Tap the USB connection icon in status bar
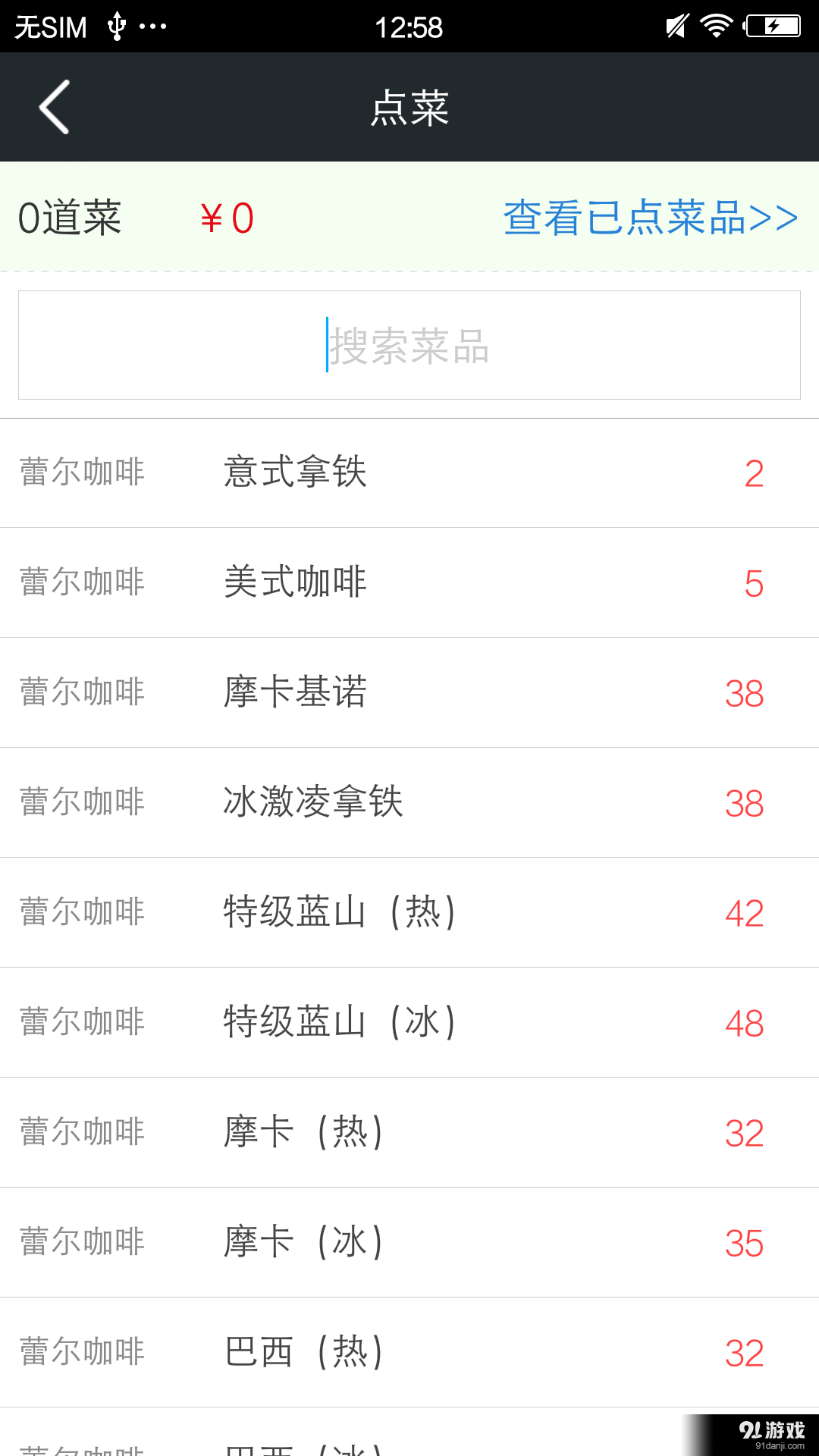The image size is (819, 1456). point(116,27)
